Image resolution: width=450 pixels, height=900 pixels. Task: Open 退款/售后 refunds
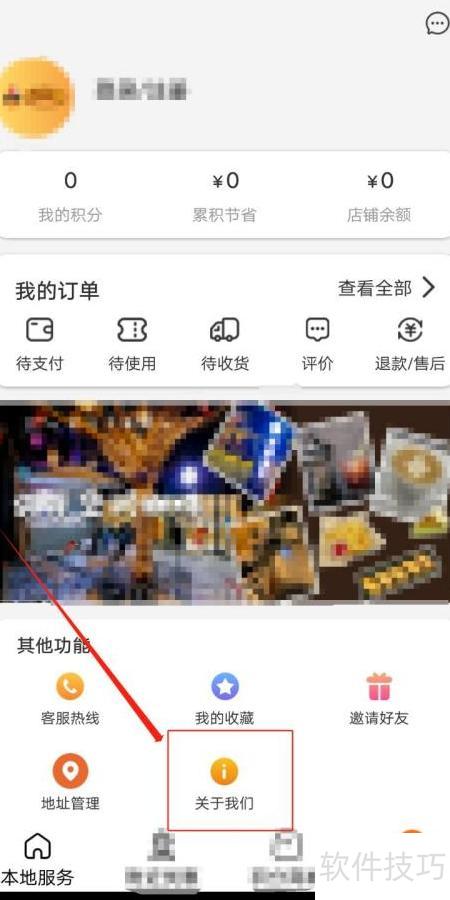(x=410, y=344)
